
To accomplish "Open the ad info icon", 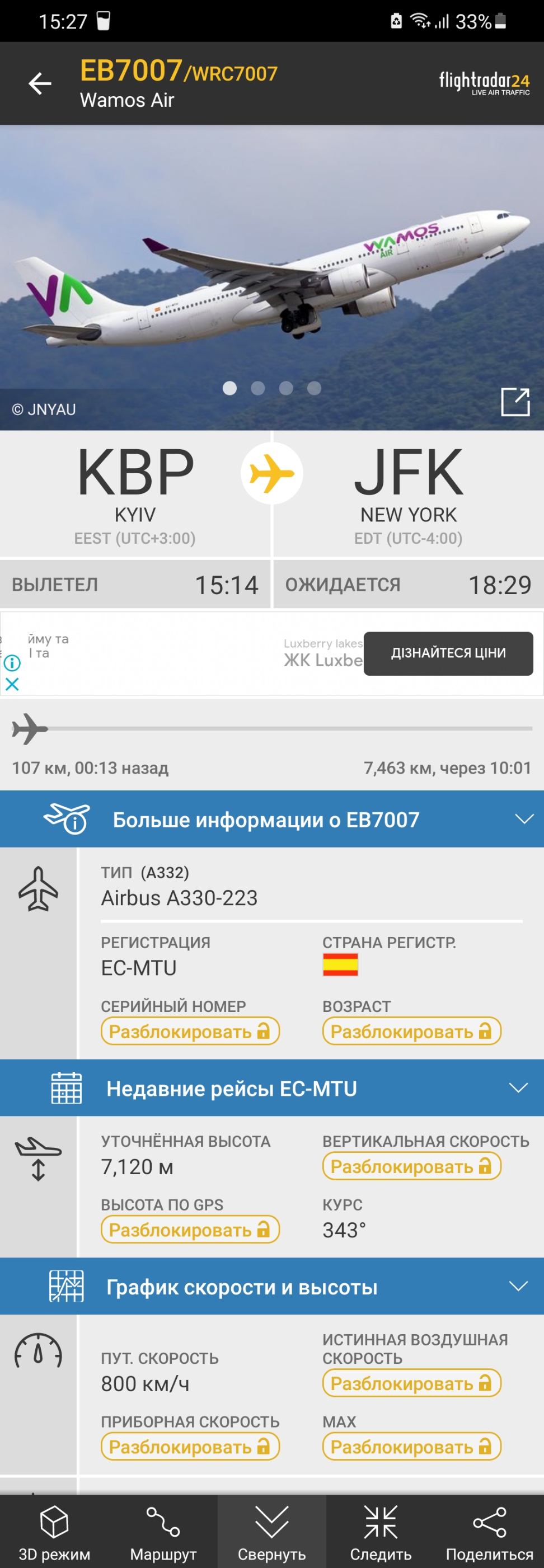I will coord(12,663).
